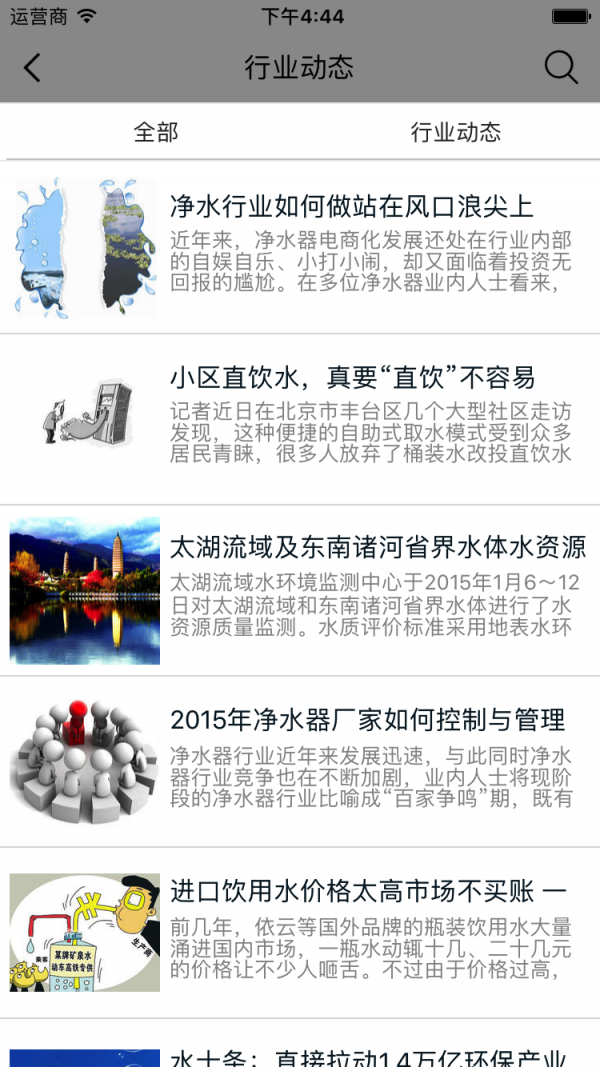Open article 净水行业如何做站在风口浪尖上
Viewport: 600px width, 1067px height.
point(300,248)
